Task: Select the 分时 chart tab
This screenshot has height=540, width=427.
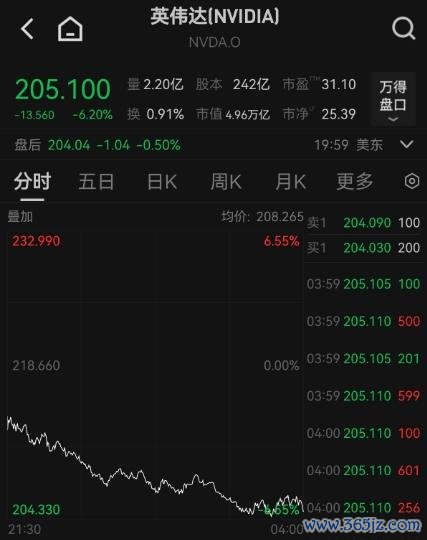Action: (32, 181)
